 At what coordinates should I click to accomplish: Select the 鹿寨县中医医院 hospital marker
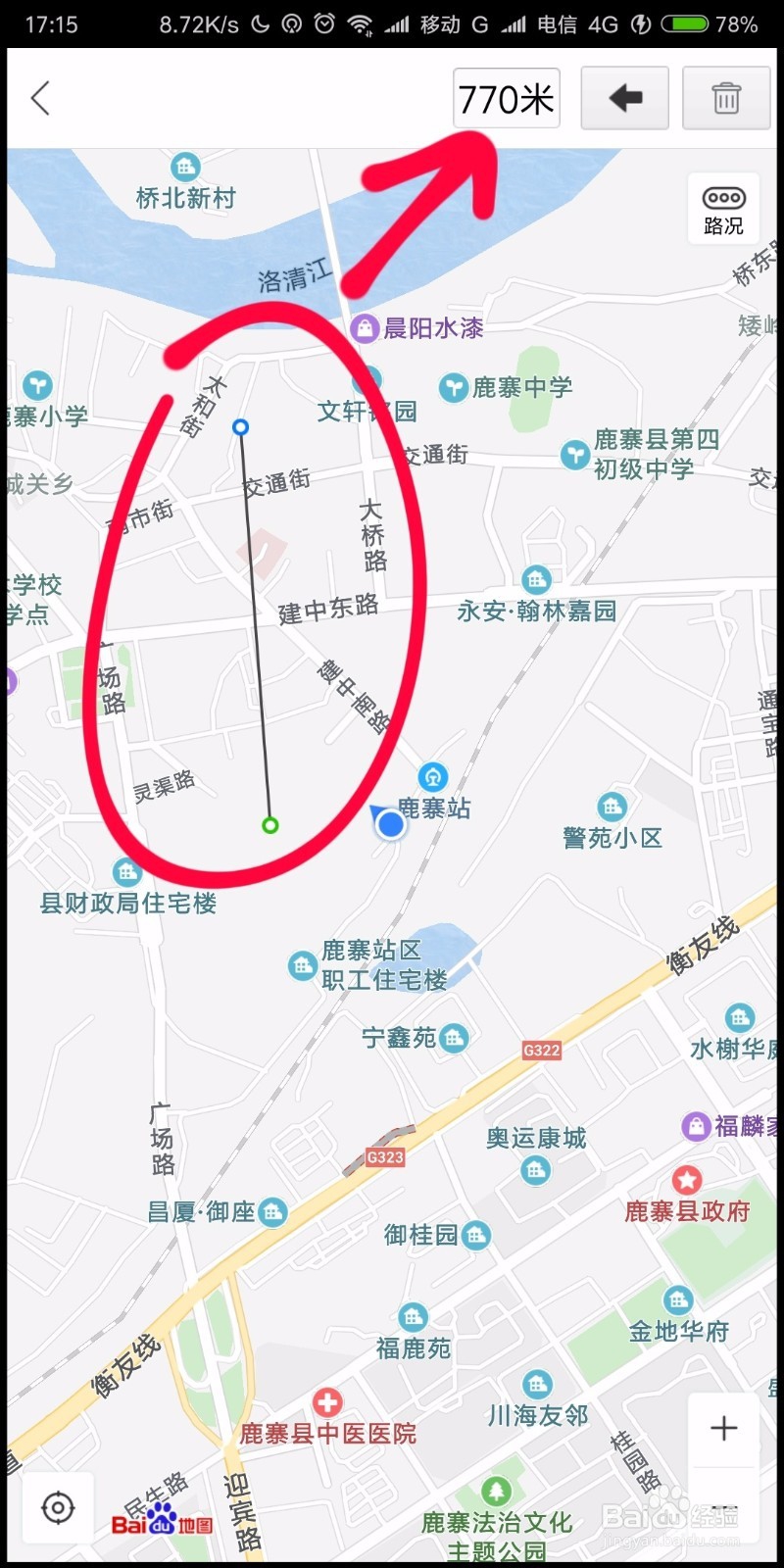coord(327,1402)
